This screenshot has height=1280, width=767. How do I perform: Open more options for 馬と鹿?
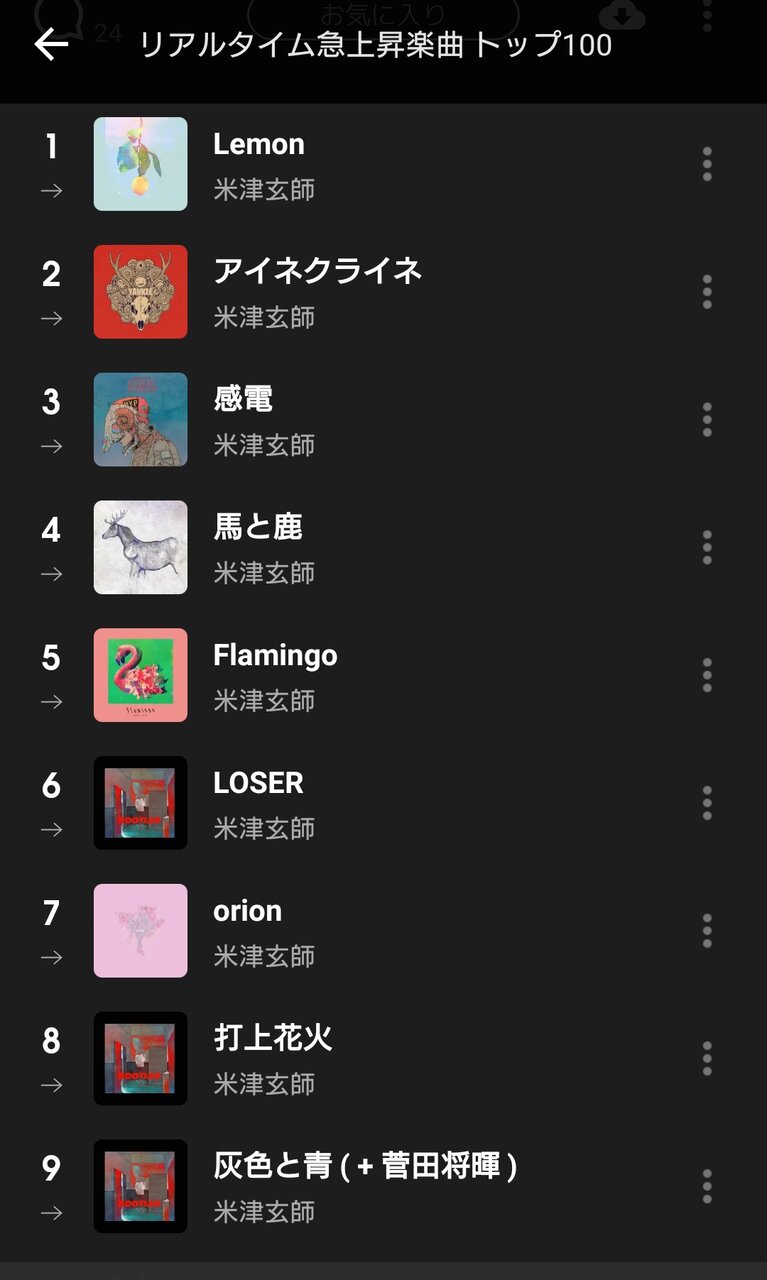point(707,547)
